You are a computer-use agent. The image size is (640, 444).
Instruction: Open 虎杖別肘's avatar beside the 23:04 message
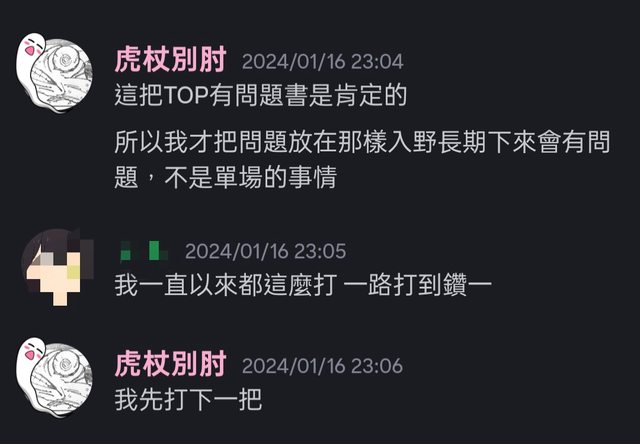[x=55, y=75]
